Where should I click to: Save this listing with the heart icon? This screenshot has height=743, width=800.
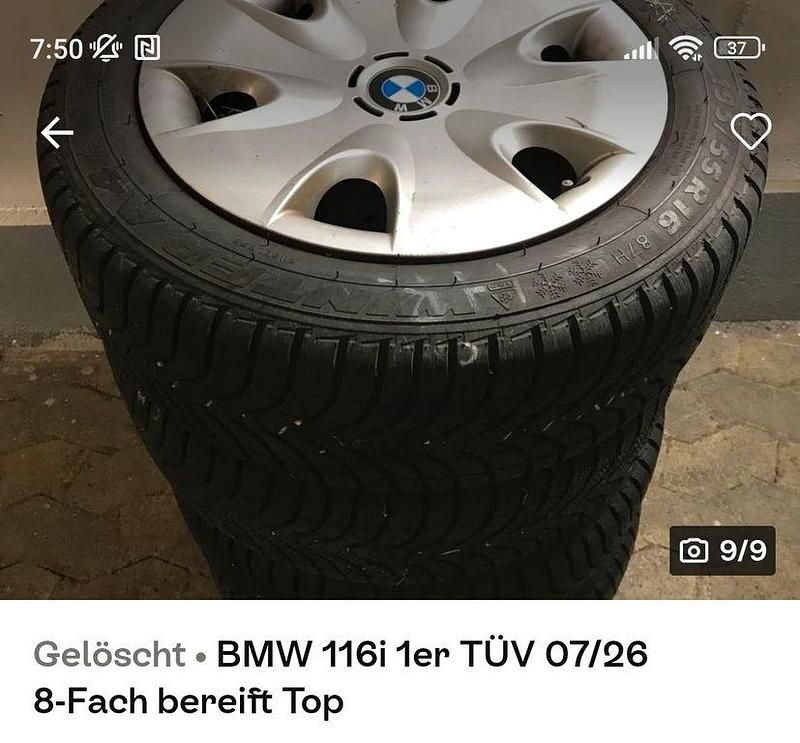point(750,131)
